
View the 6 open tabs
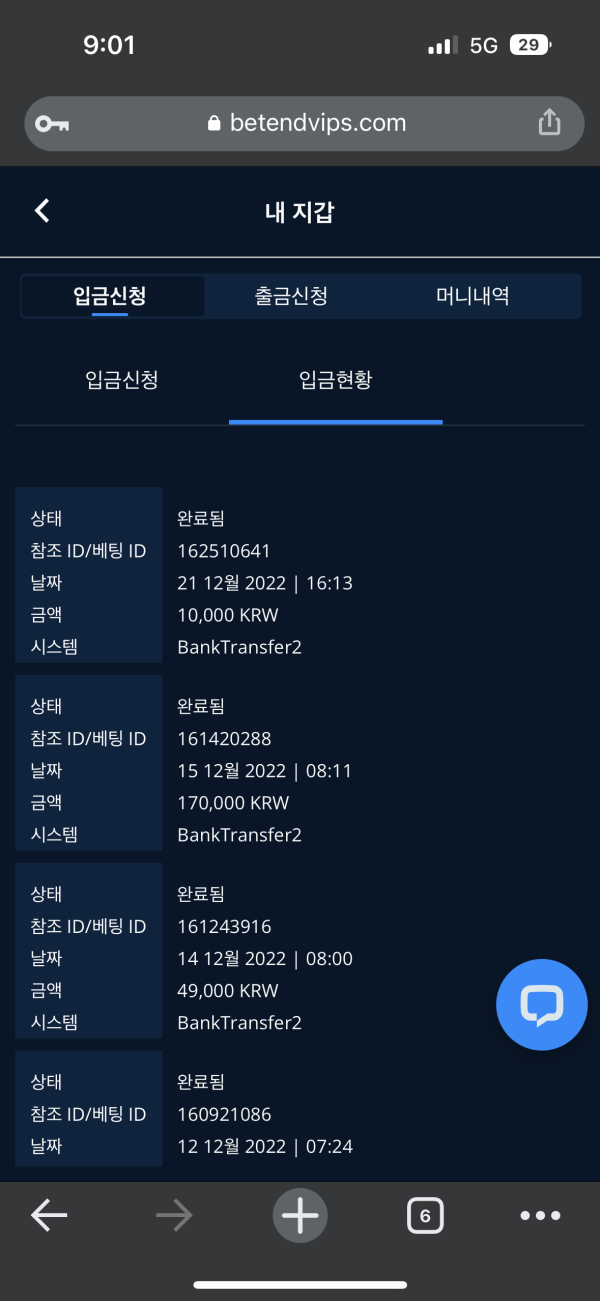[x=425, y=1216]
